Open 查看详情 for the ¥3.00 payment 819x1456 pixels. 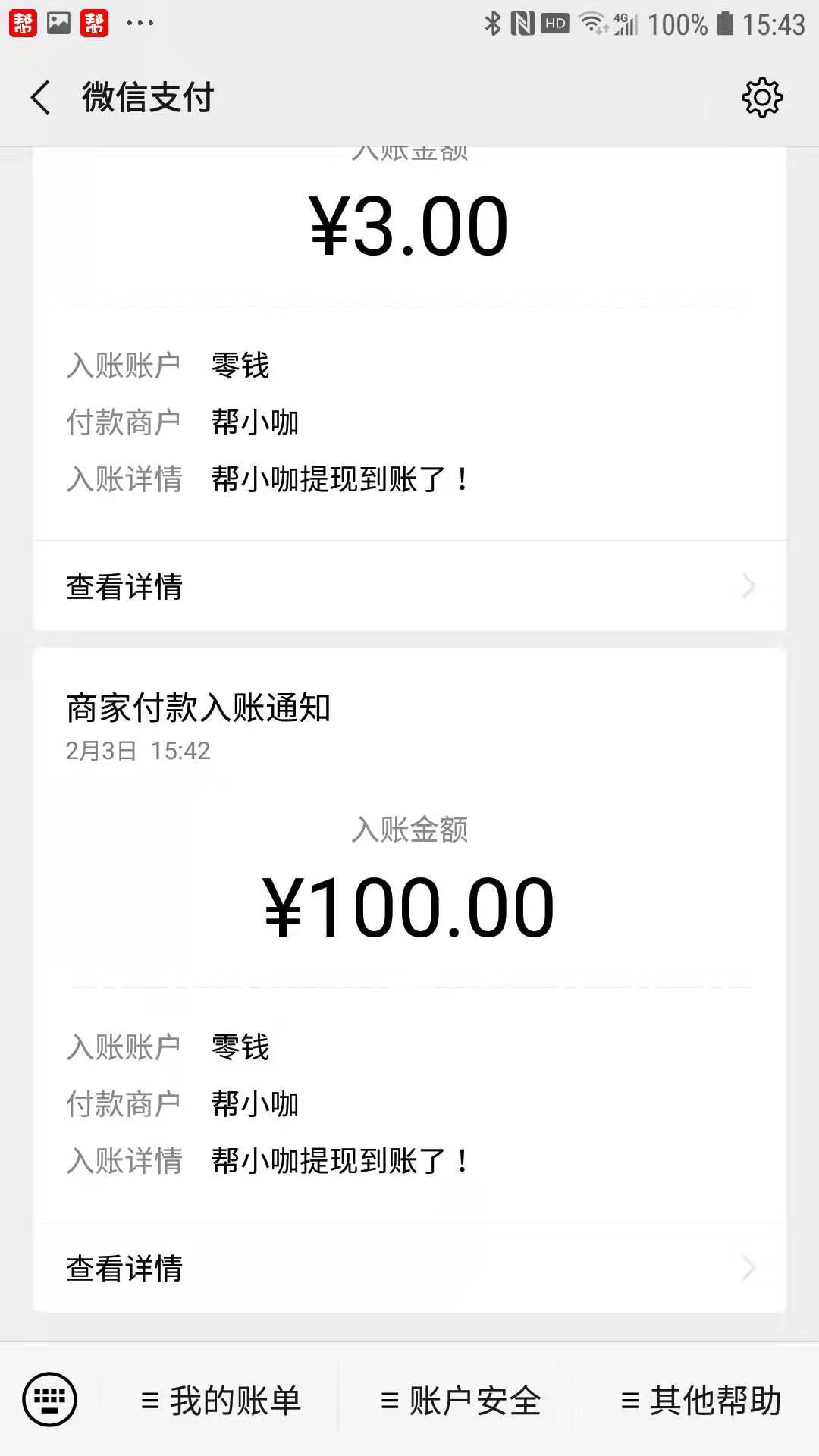(409, 586)
